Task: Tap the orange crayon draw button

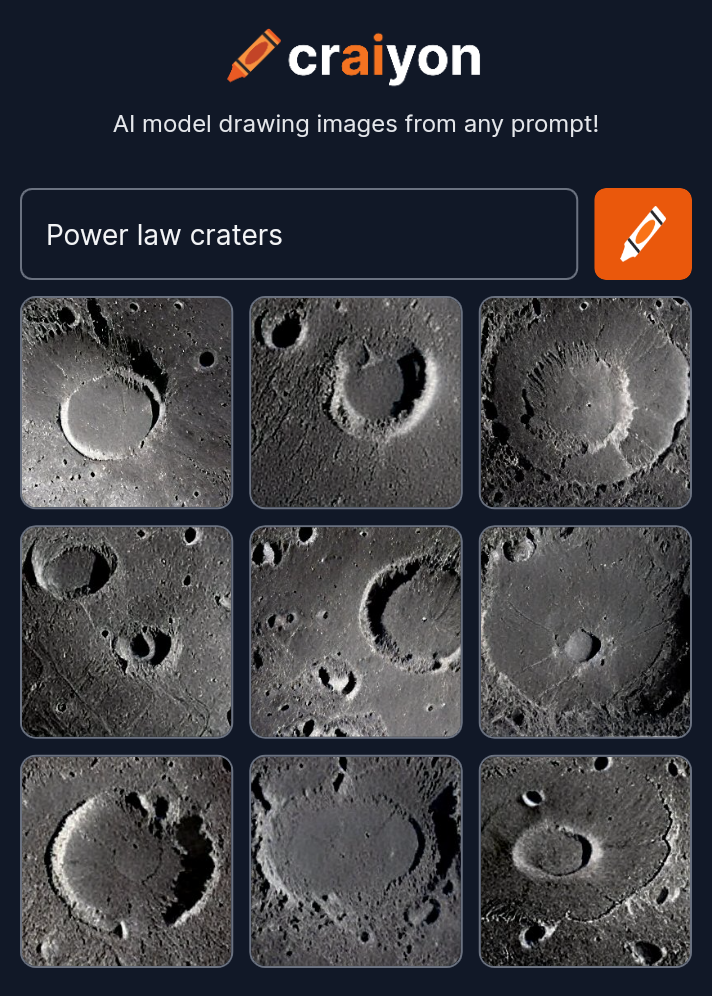Action: [x=643, y=234]
